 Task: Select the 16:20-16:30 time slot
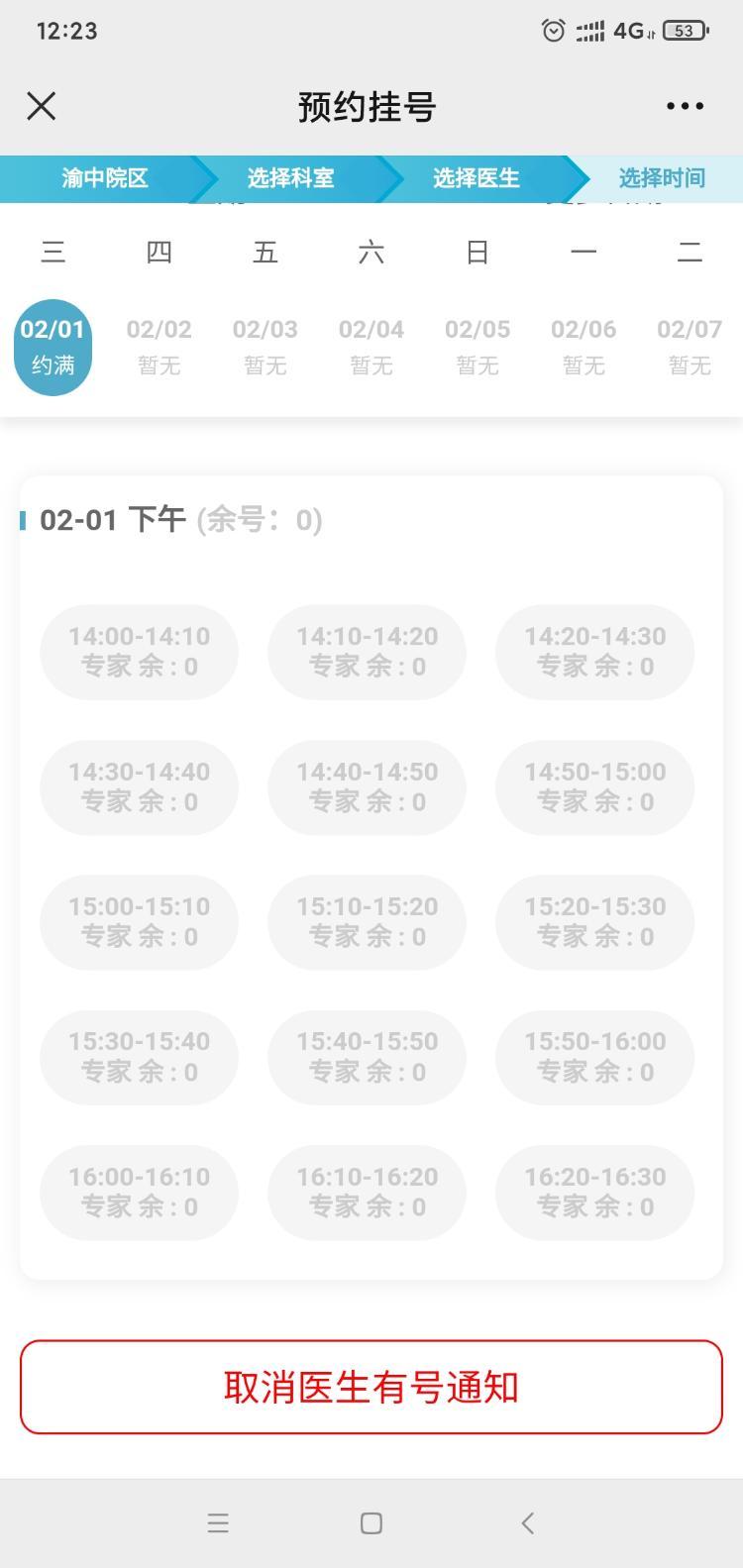(595, 1193)
